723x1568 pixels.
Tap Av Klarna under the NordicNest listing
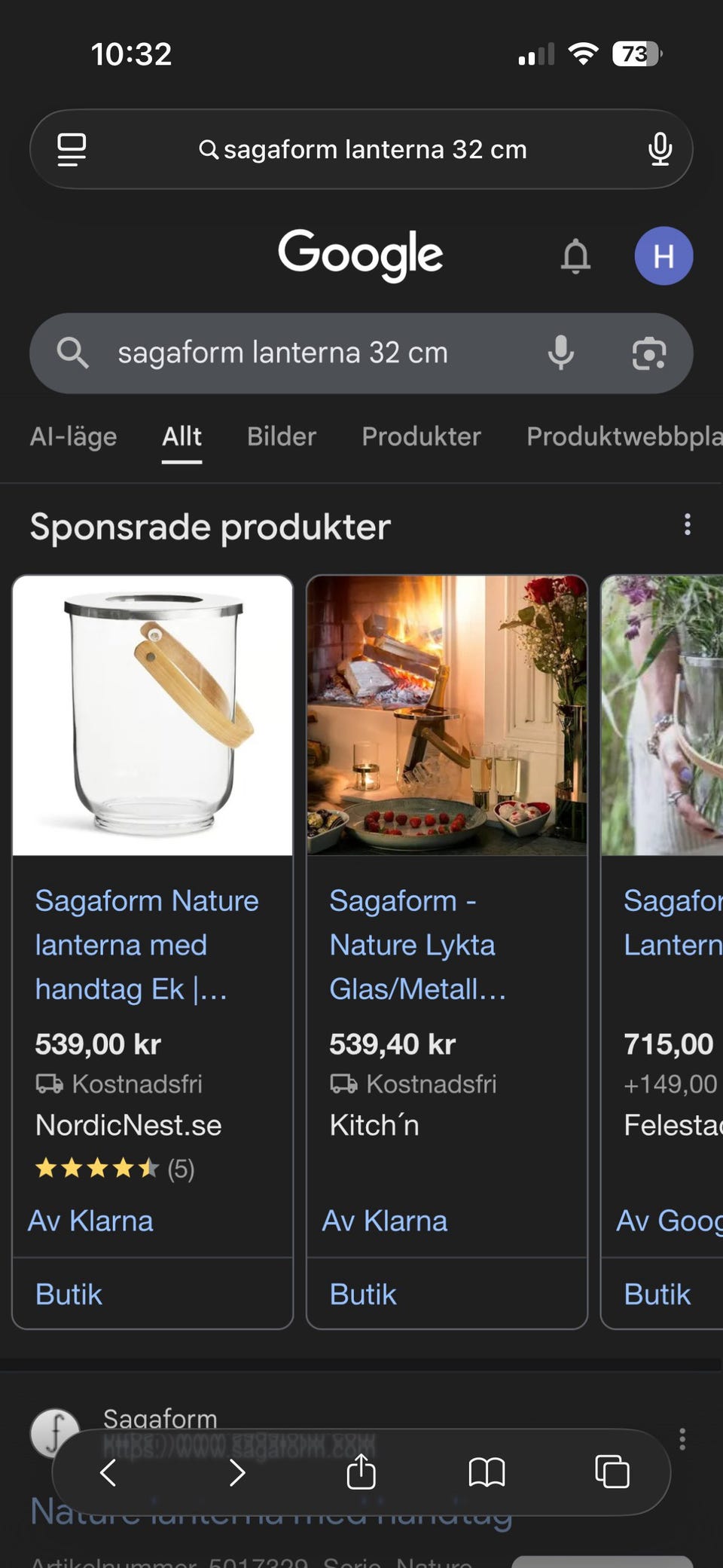(90, 1221)
